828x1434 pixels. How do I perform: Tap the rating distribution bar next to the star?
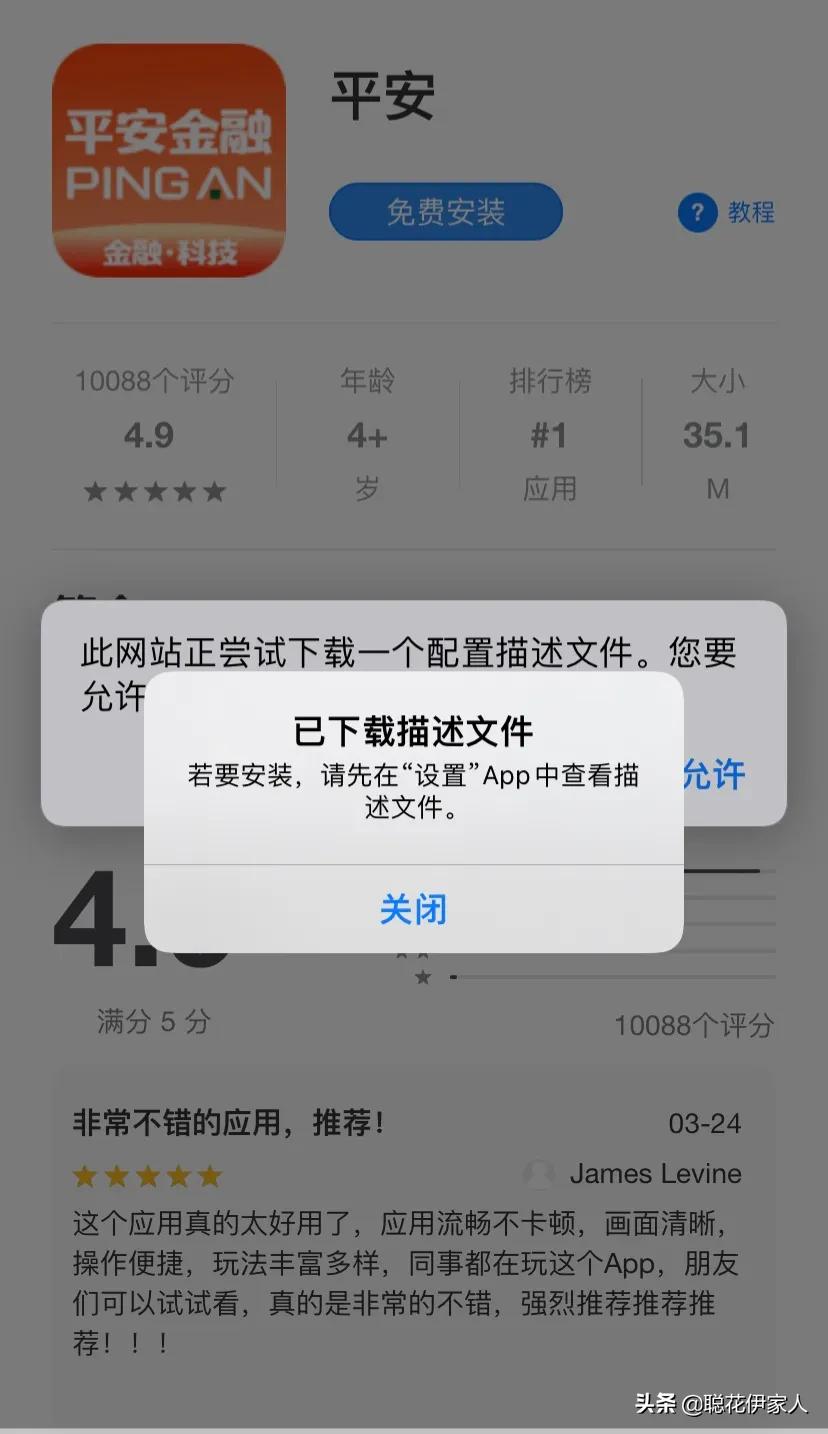(615, 977)
